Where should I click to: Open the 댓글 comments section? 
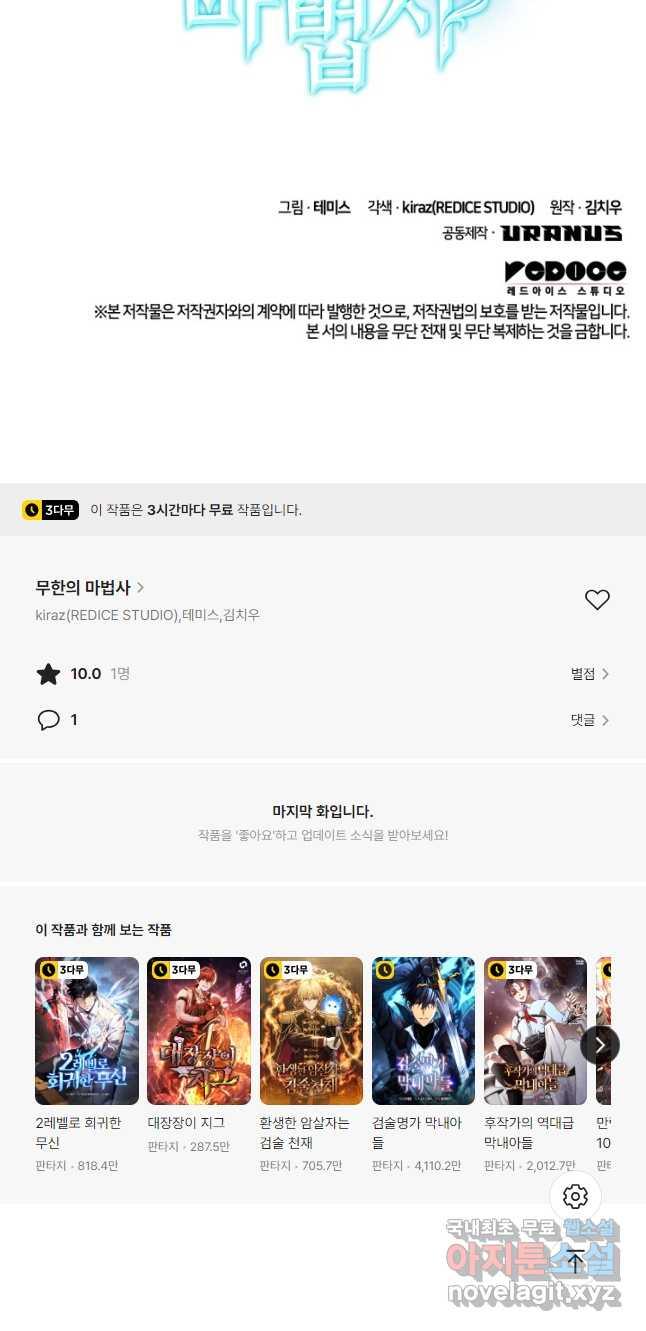tap(589, 720)
